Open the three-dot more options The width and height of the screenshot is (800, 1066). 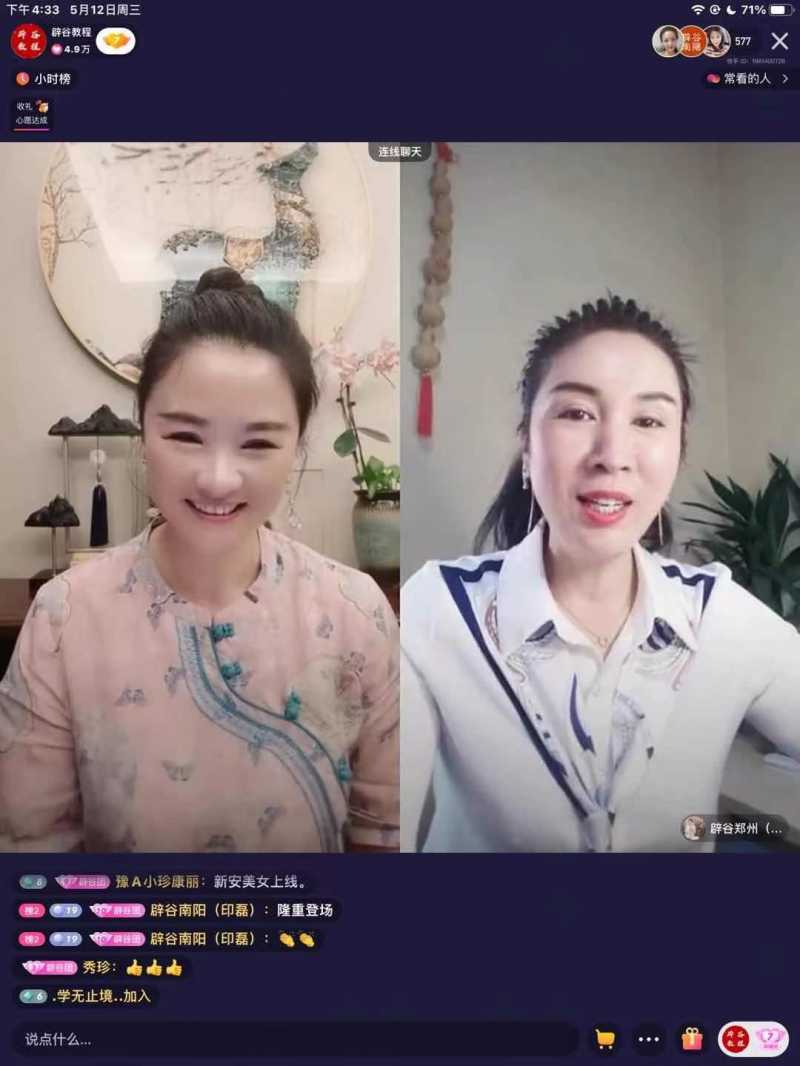coord(649,1039)
